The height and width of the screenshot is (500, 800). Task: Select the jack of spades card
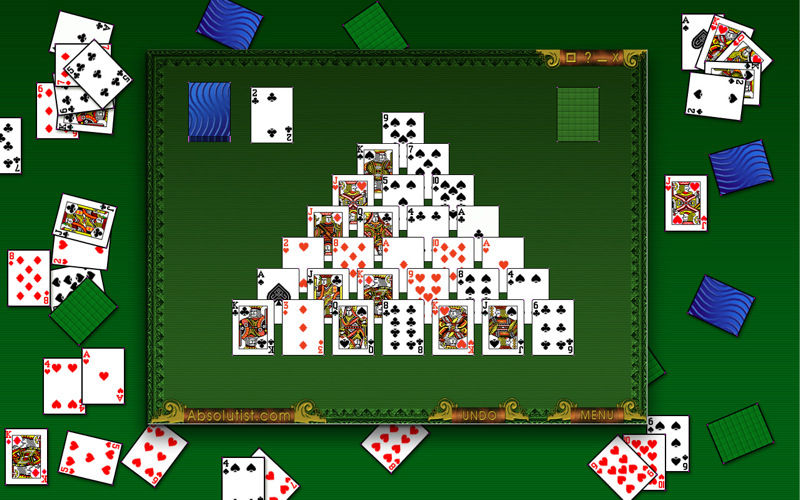coord(503,329)
